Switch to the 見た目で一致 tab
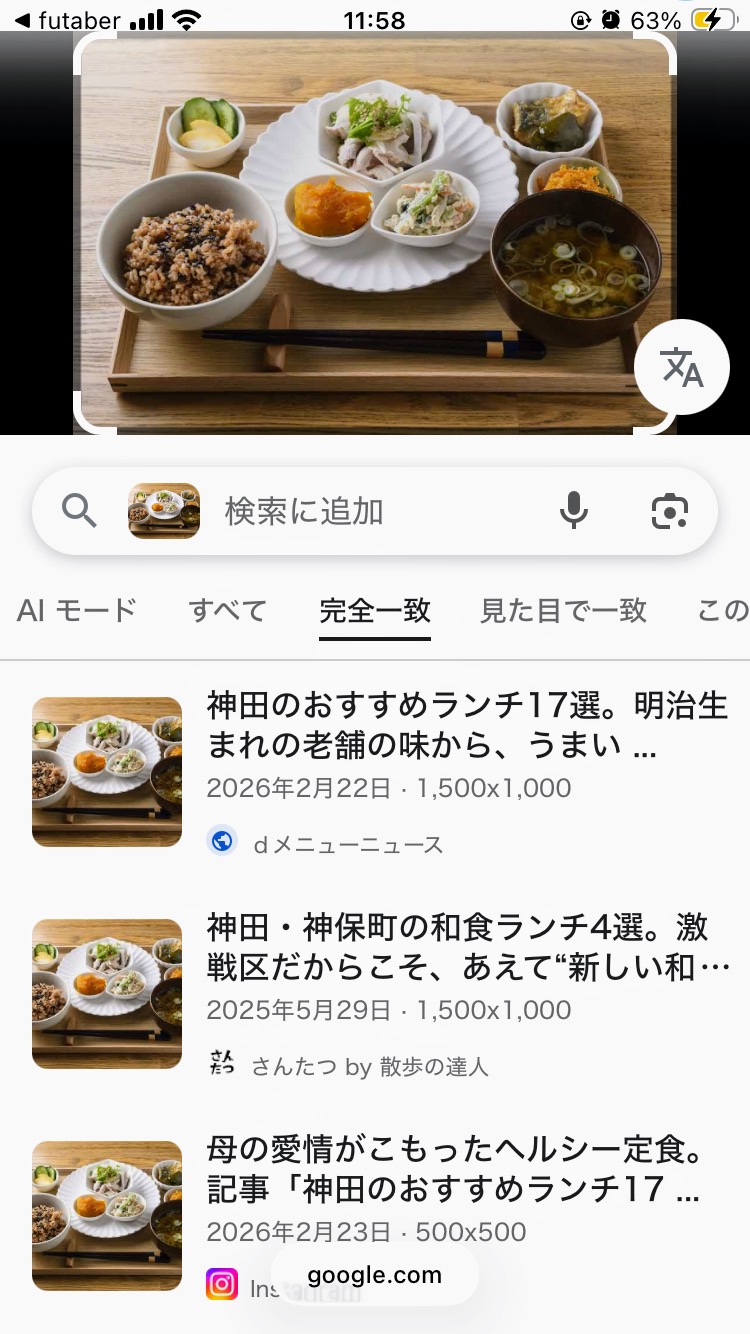The image size is (750, 1334). pyautogui.click(x=563, y=610)
